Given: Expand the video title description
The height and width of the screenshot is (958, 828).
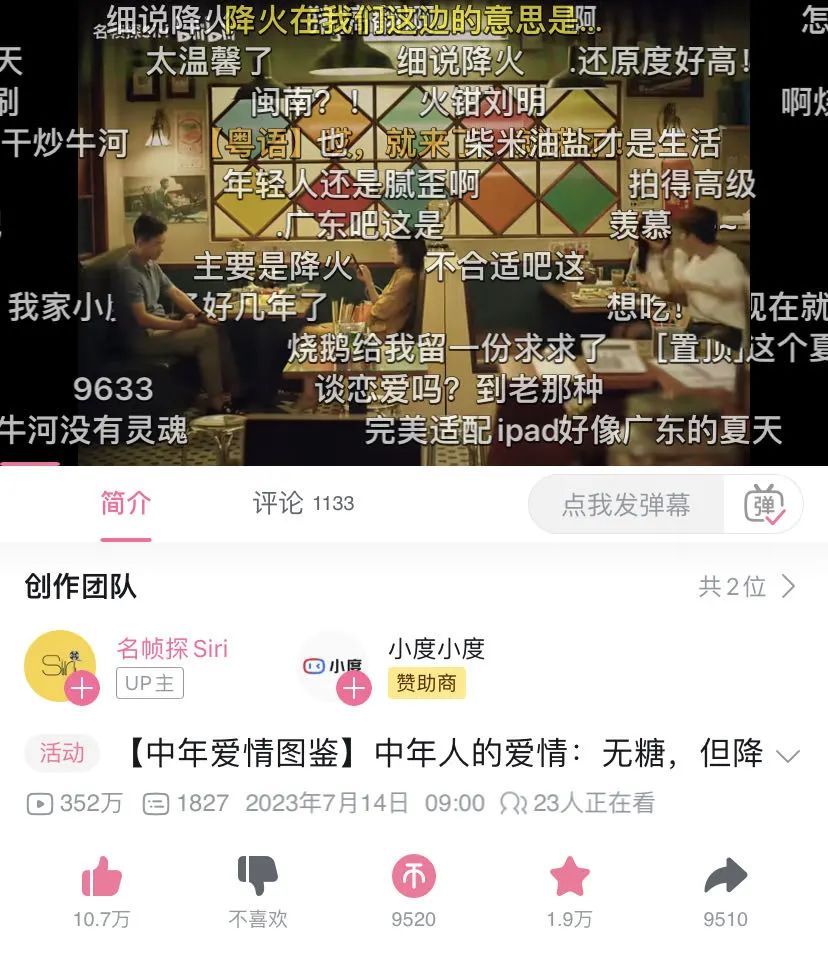Looking at the screenshot, I should (x=788, y=755).
